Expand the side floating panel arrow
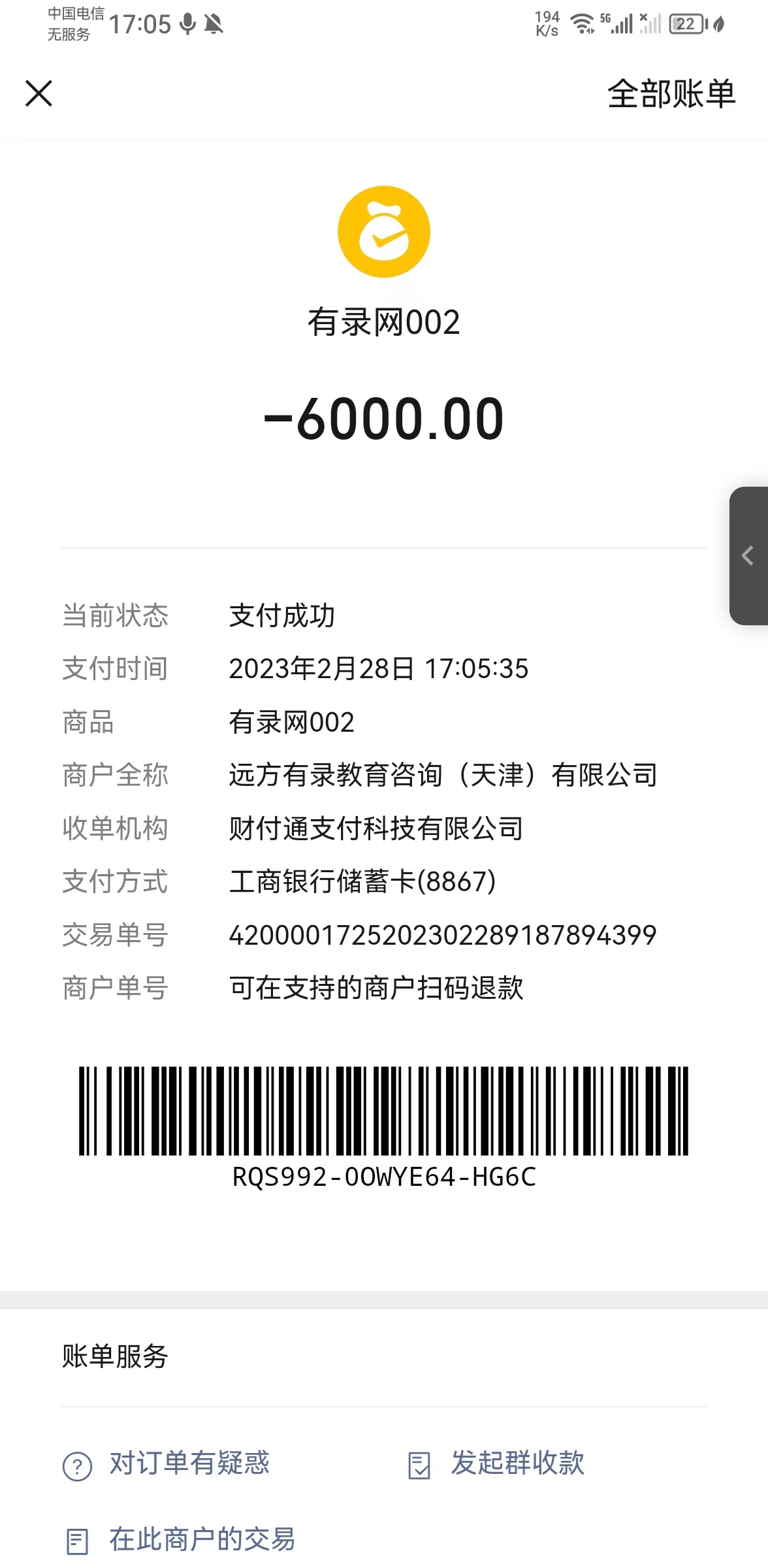768x1568 pixels. pos(748,556)
